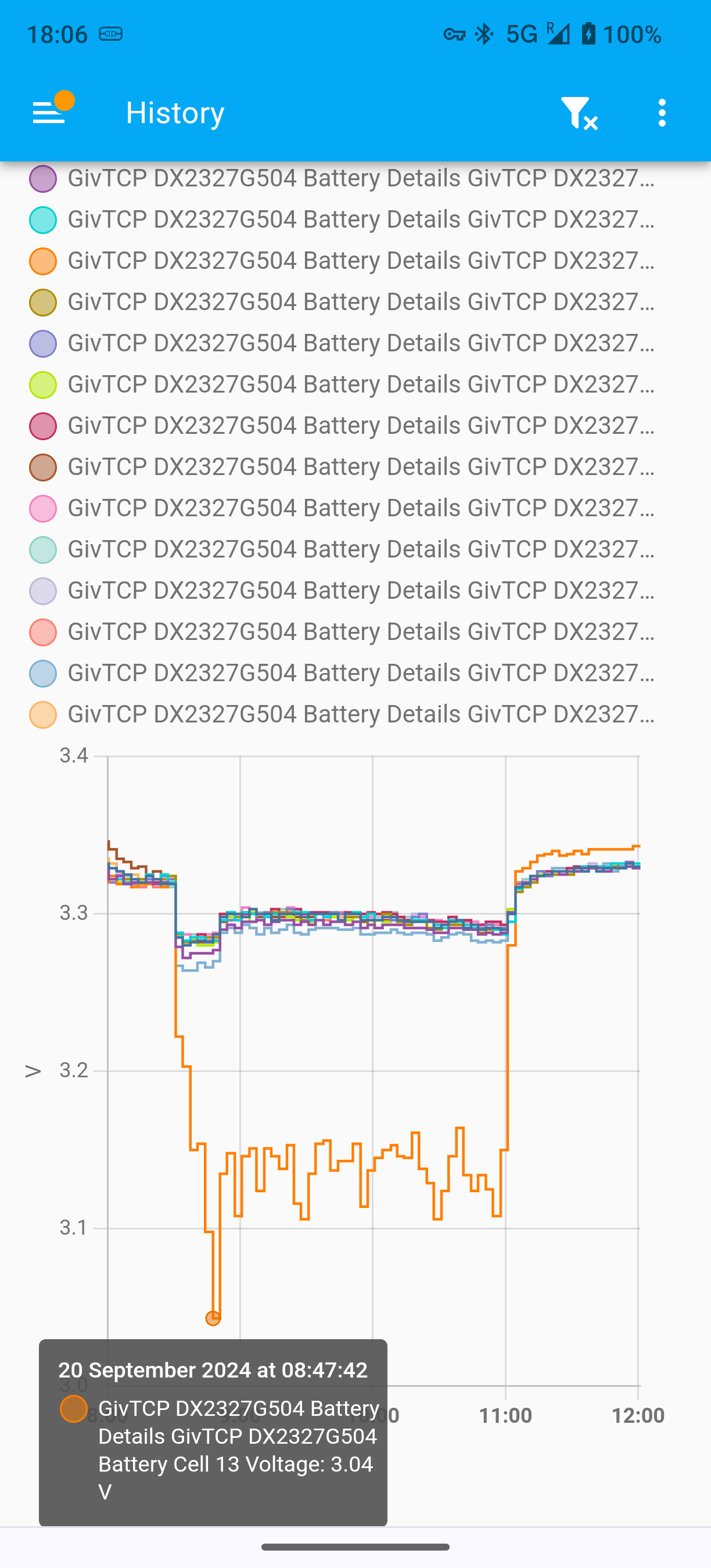The image size is (711, 1568).
Task: Hide the bright orange legend series
Action: tap(342, 261)
